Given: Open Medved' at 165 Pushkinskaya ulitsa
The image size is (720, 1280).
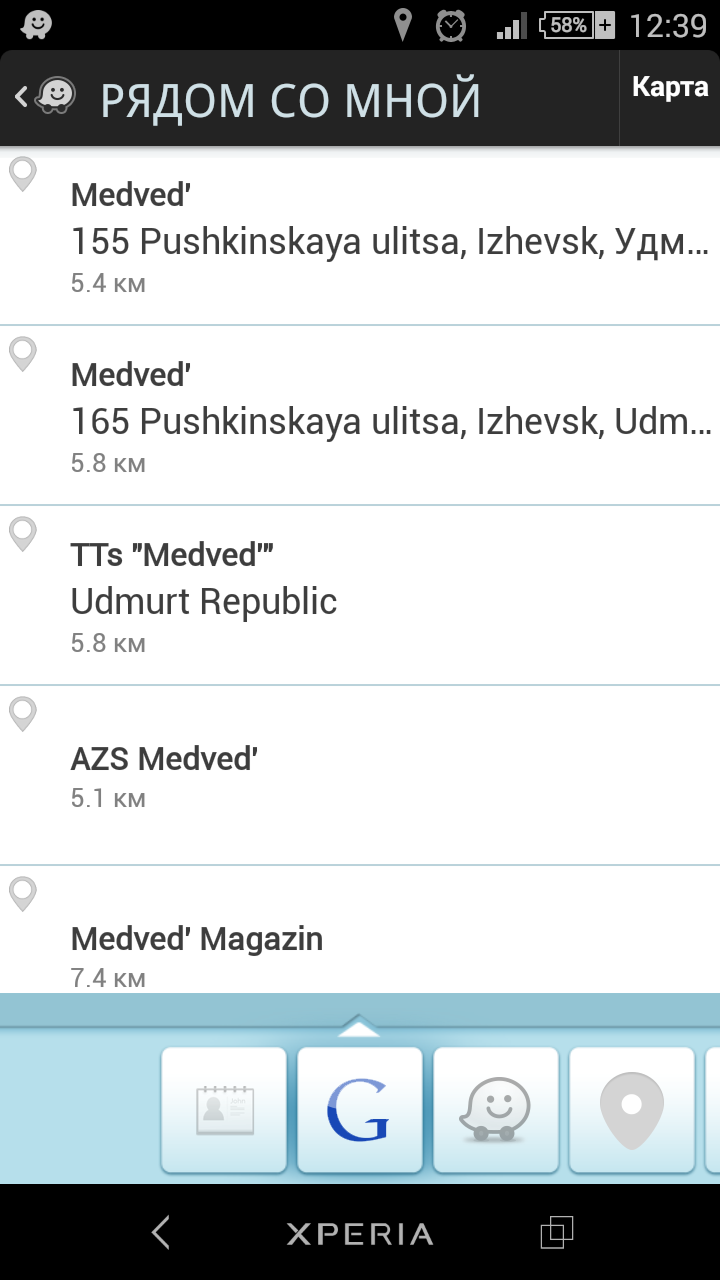Looking at the screenshot, I should point(360,416).
